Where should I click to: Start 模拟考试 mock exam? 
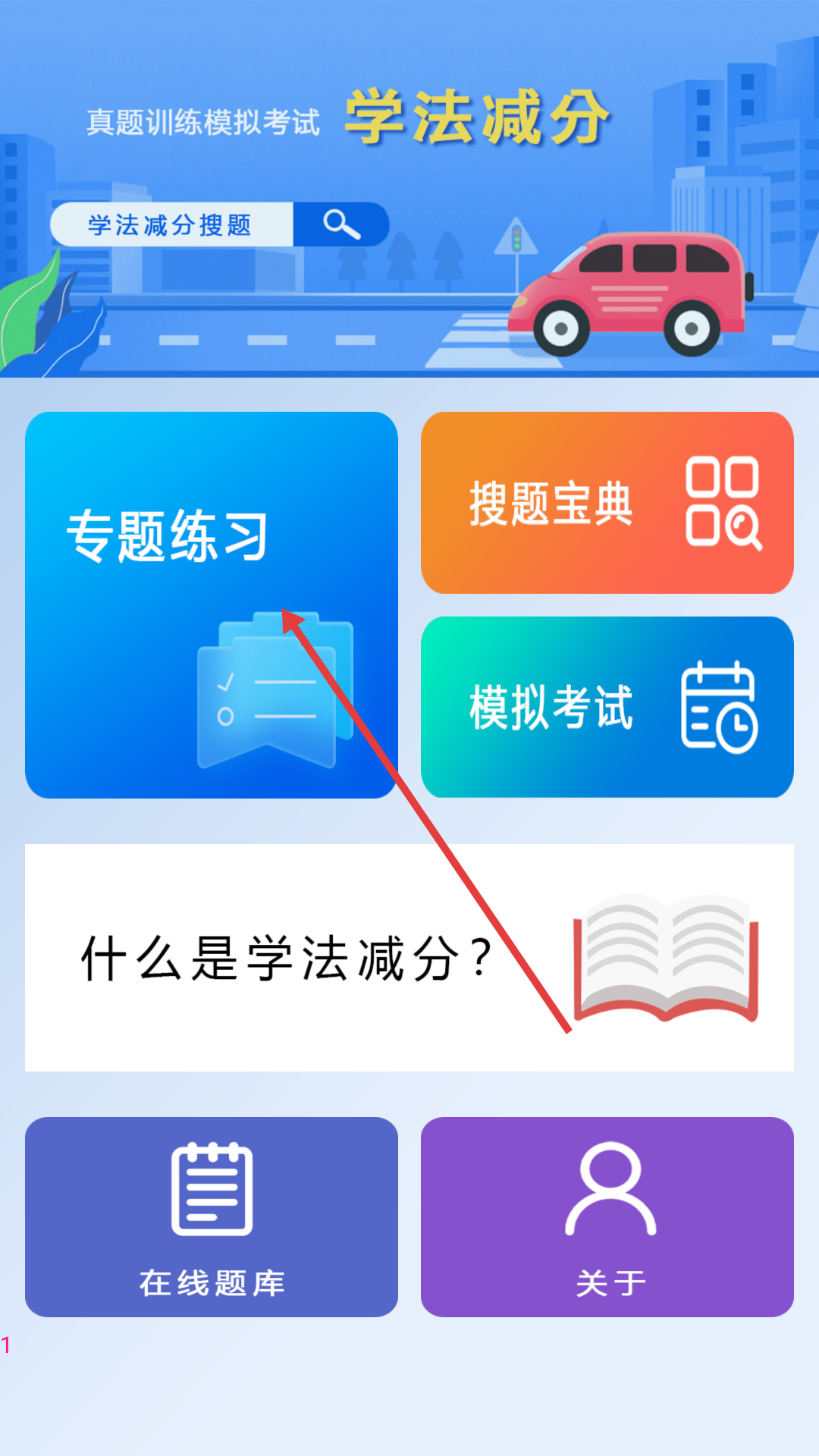click(x=607, y=707)
